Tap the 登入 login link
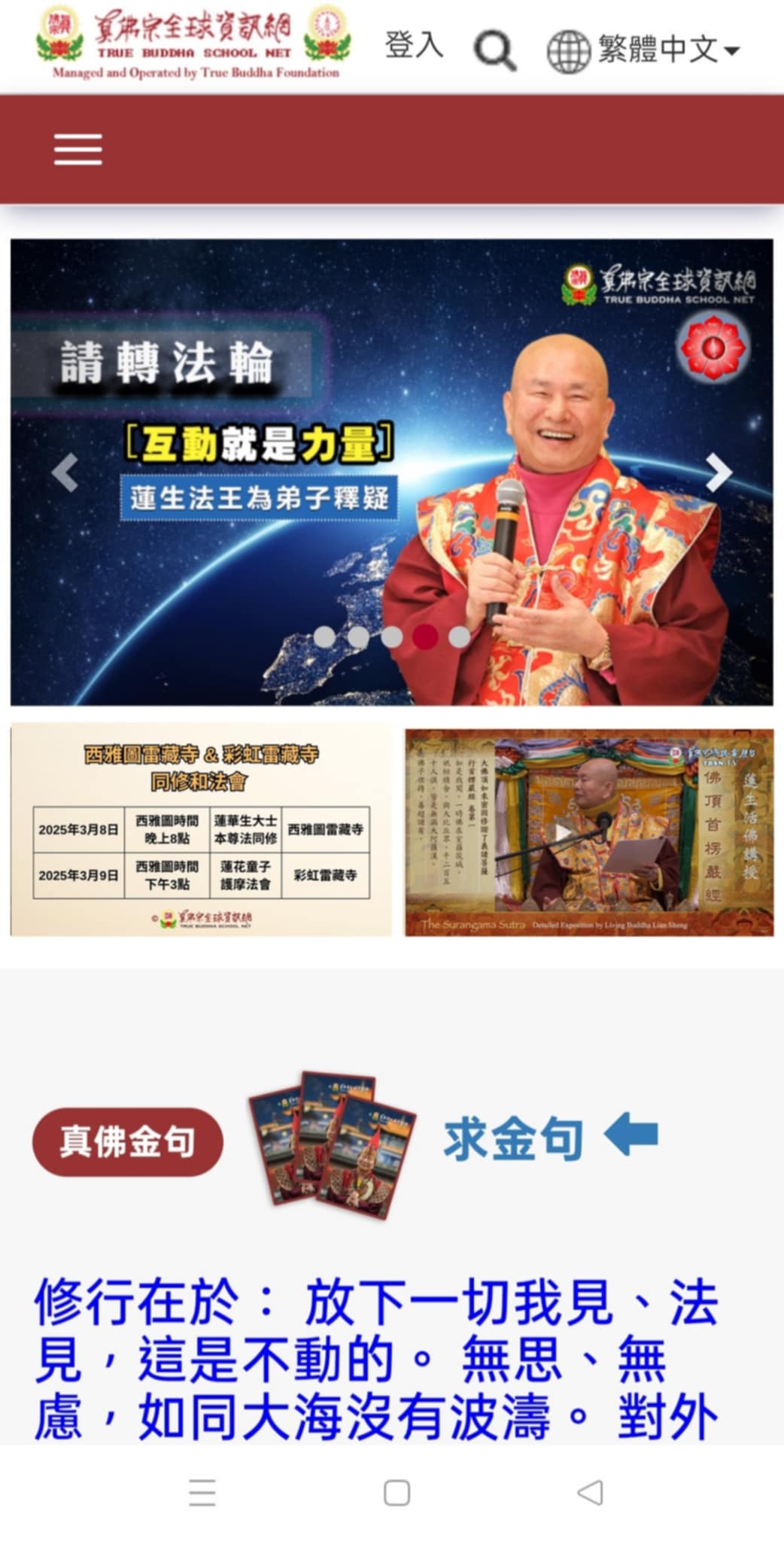 413,45
